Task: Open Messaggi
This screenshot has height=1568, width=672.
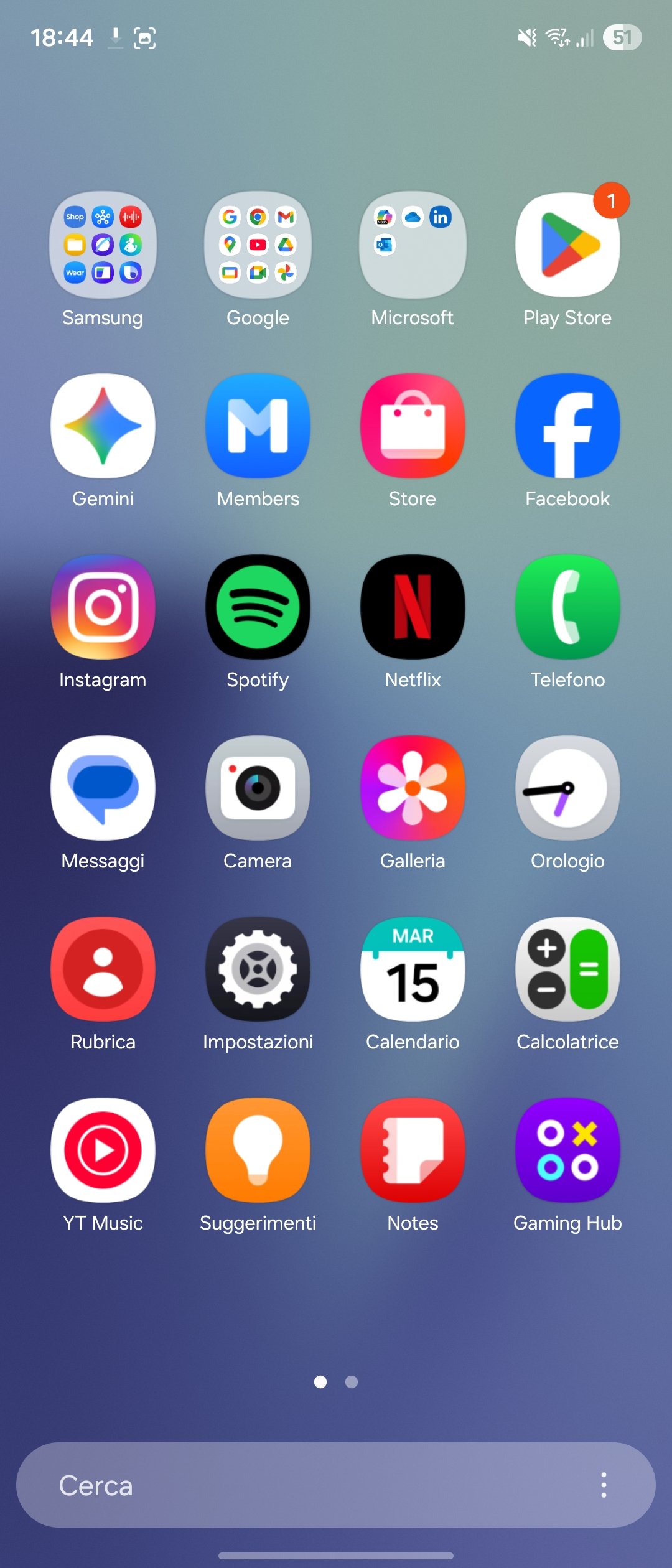Action: click(103, 788)
